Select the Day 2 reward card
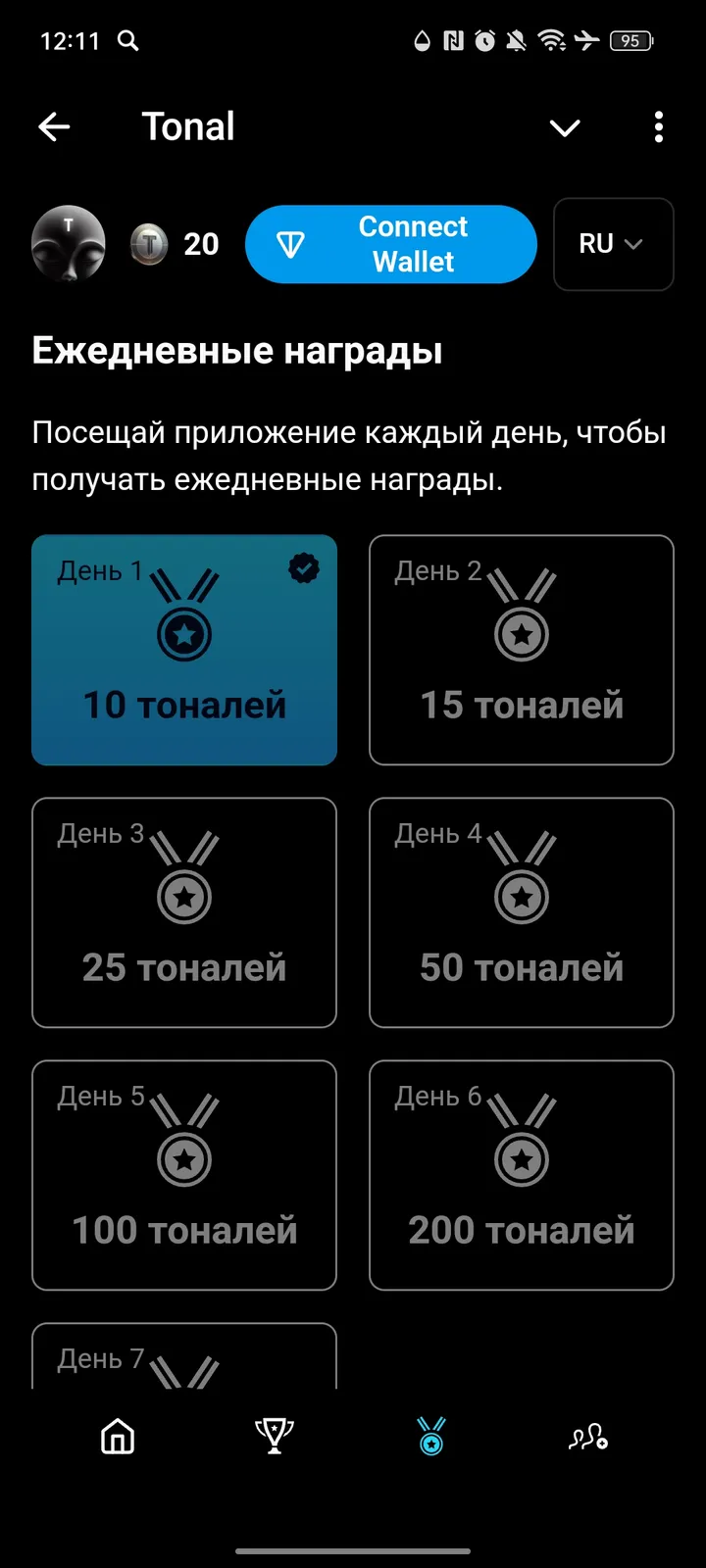This screenshot has width=706, height=1568. (x=521, y=650)
